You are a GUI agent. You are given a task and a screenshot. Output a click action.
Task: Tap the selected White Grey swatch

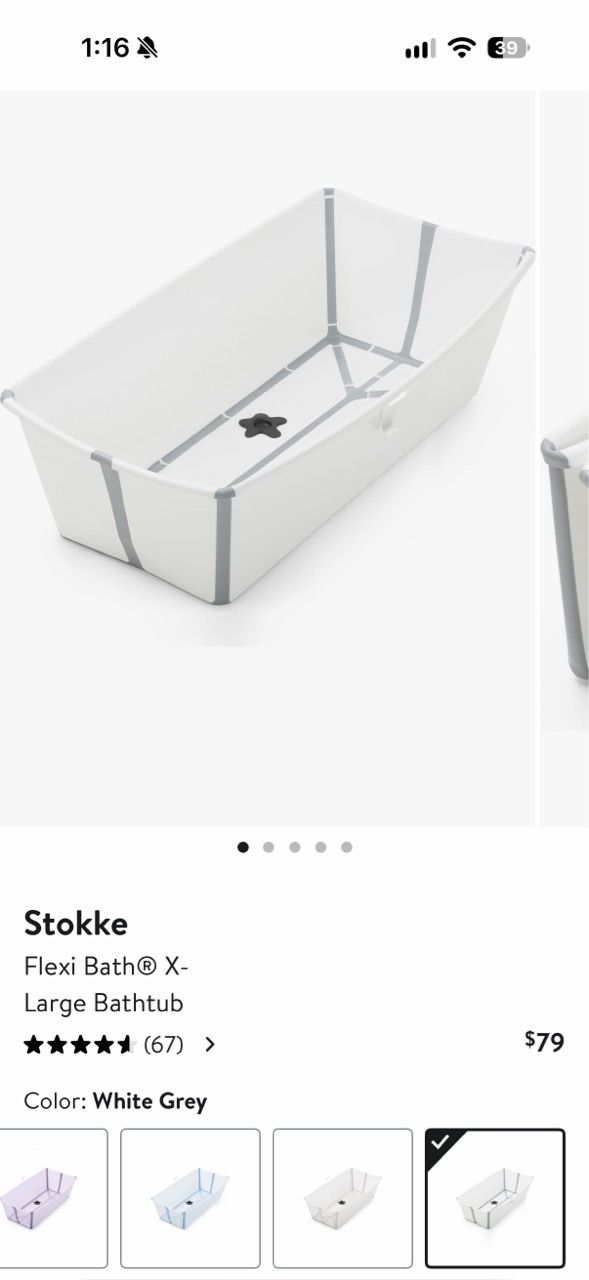tap(495, 1198)
